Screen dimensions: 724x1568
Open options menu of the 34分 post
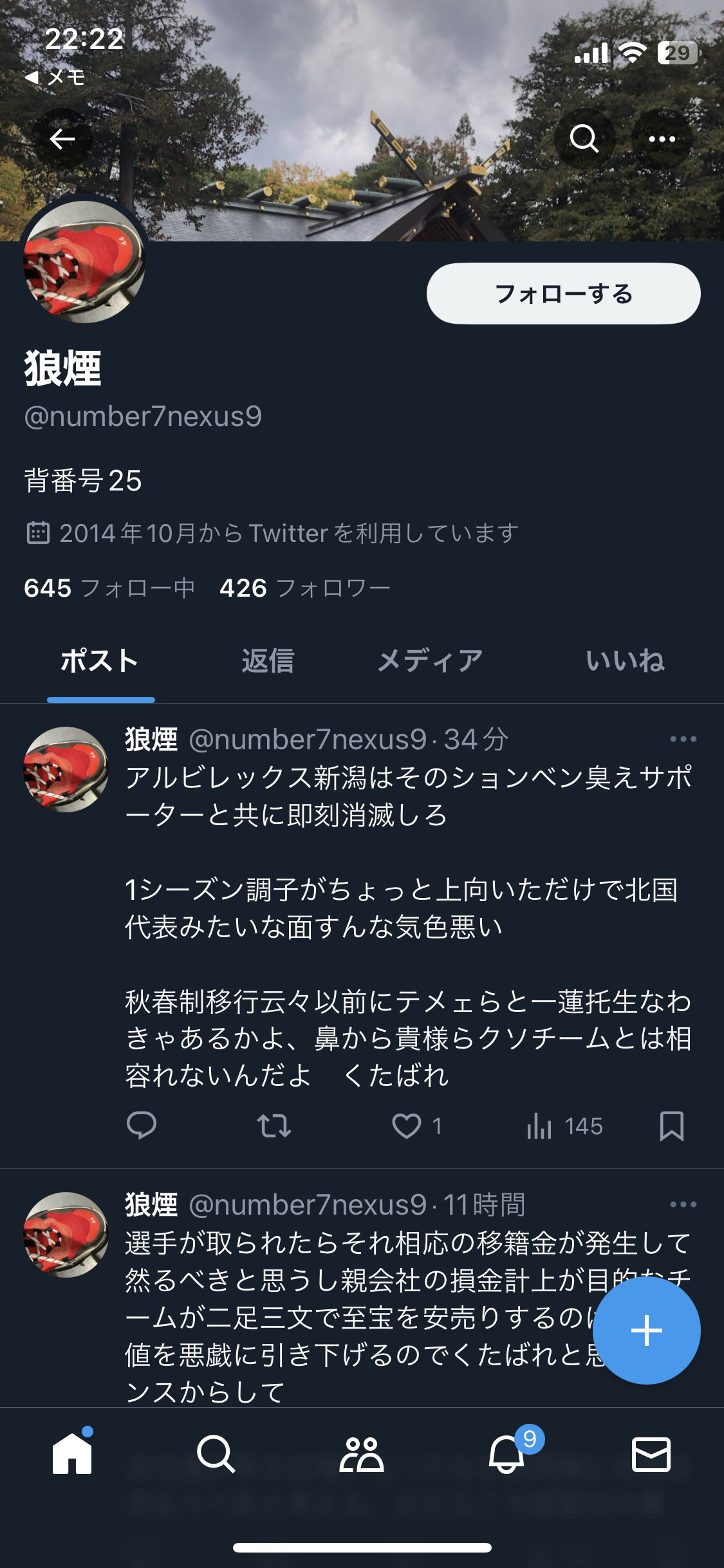(x=683, y=739)
